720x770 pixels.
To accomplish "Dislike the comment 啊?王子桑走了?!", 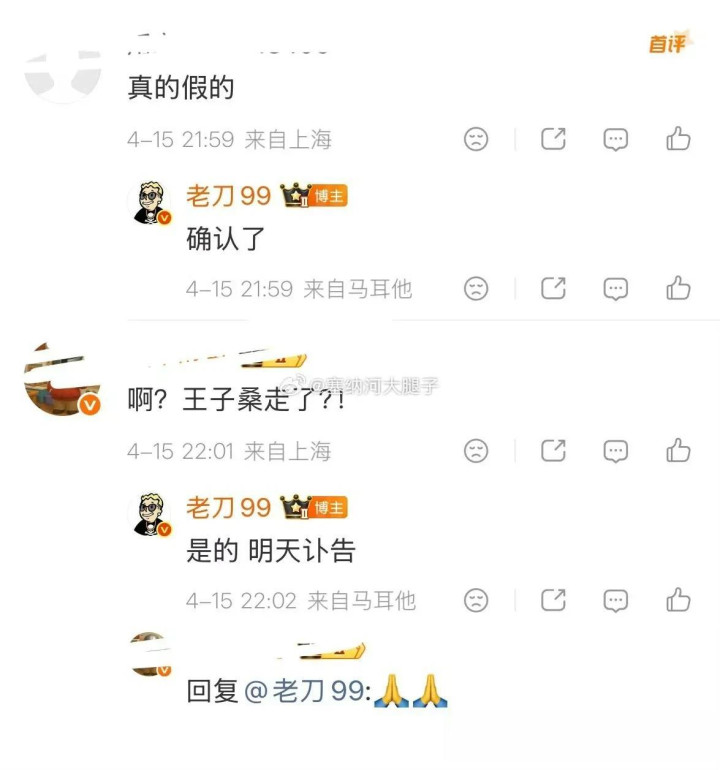I will tap(476, 451).
